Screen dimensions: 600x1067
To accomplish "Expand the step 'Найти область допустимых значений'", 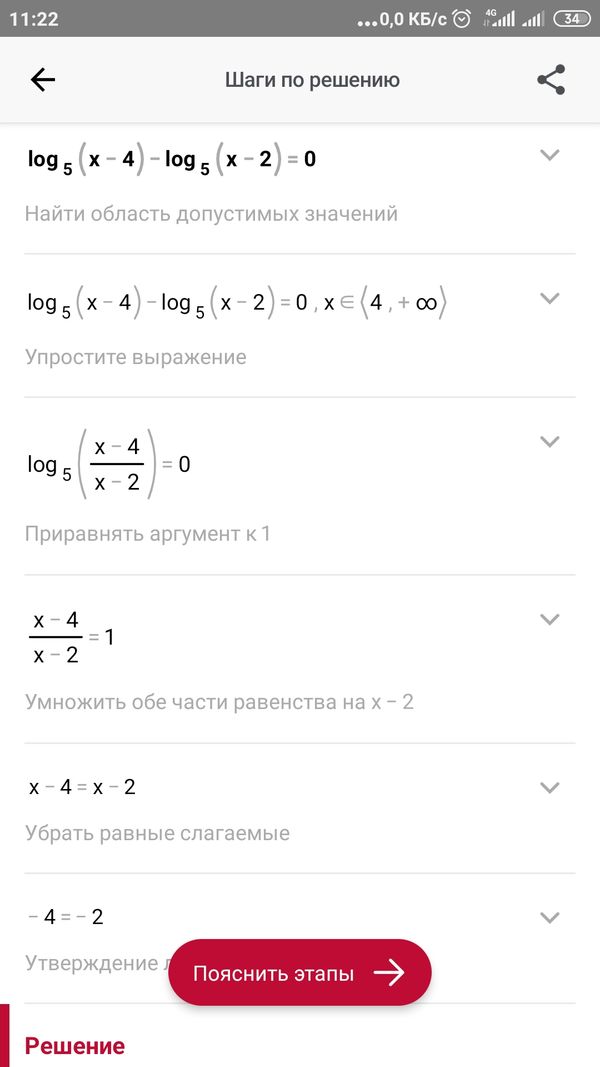I will tap(549, 155).
